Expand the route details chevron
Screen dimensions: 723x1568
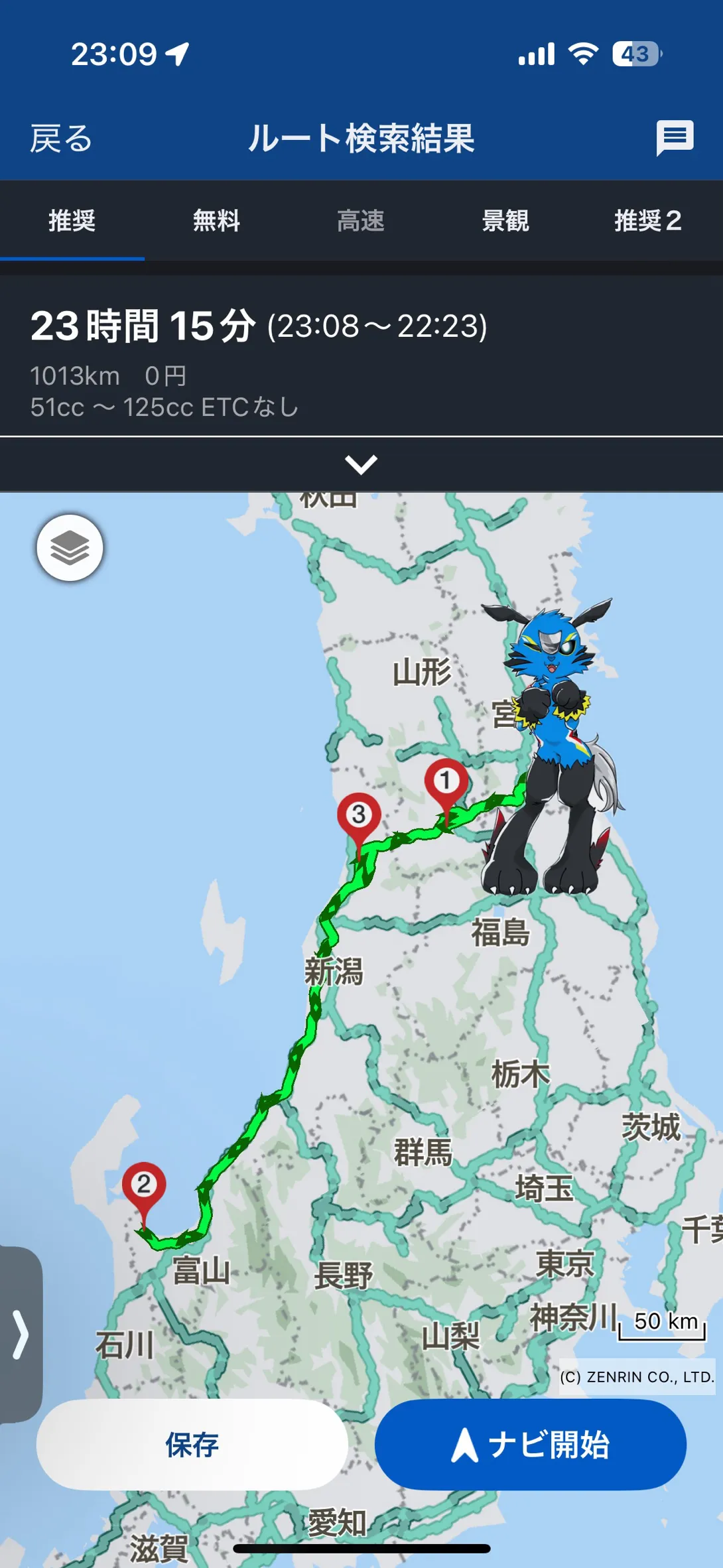[x=361, y=464]
